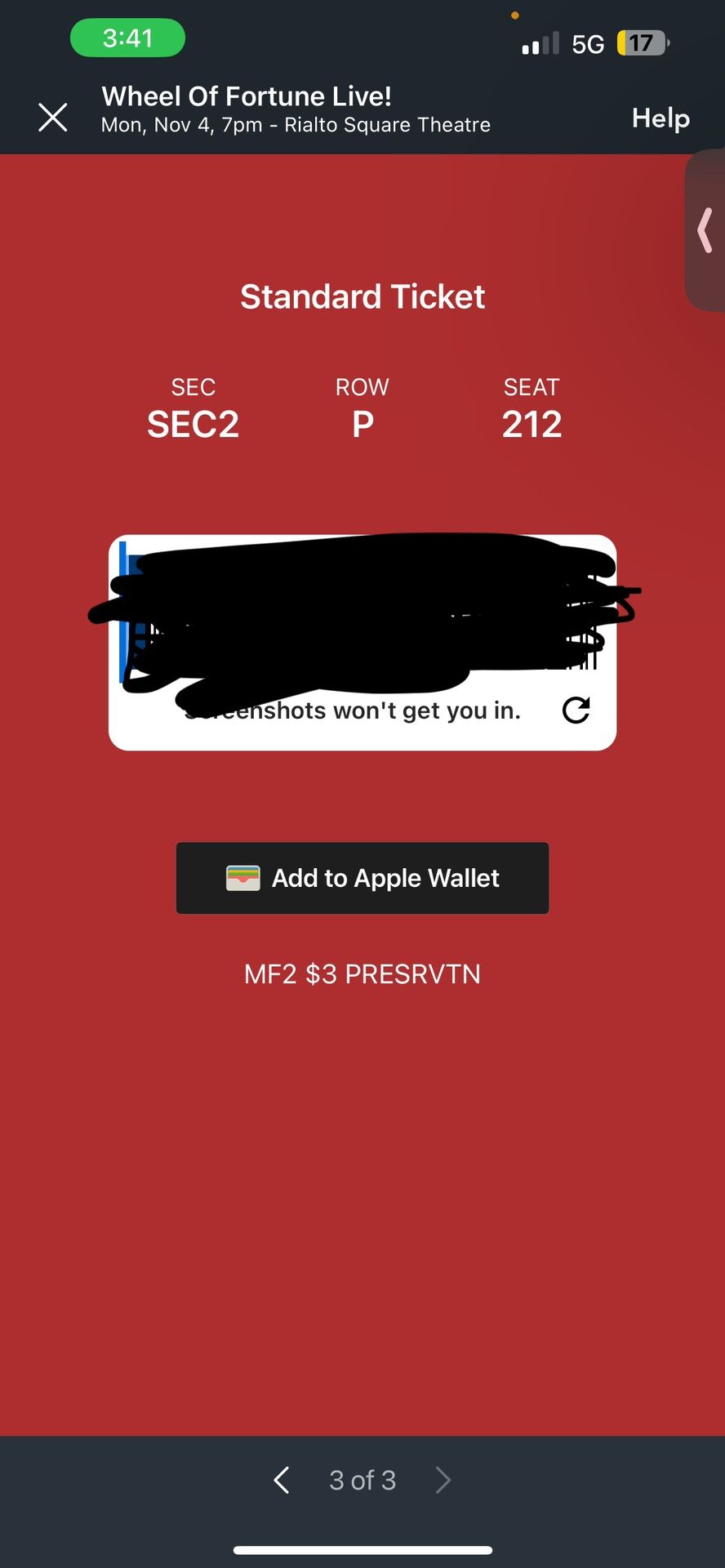
Task: Open the side panel arrow handle
Action: coord(705,230)
